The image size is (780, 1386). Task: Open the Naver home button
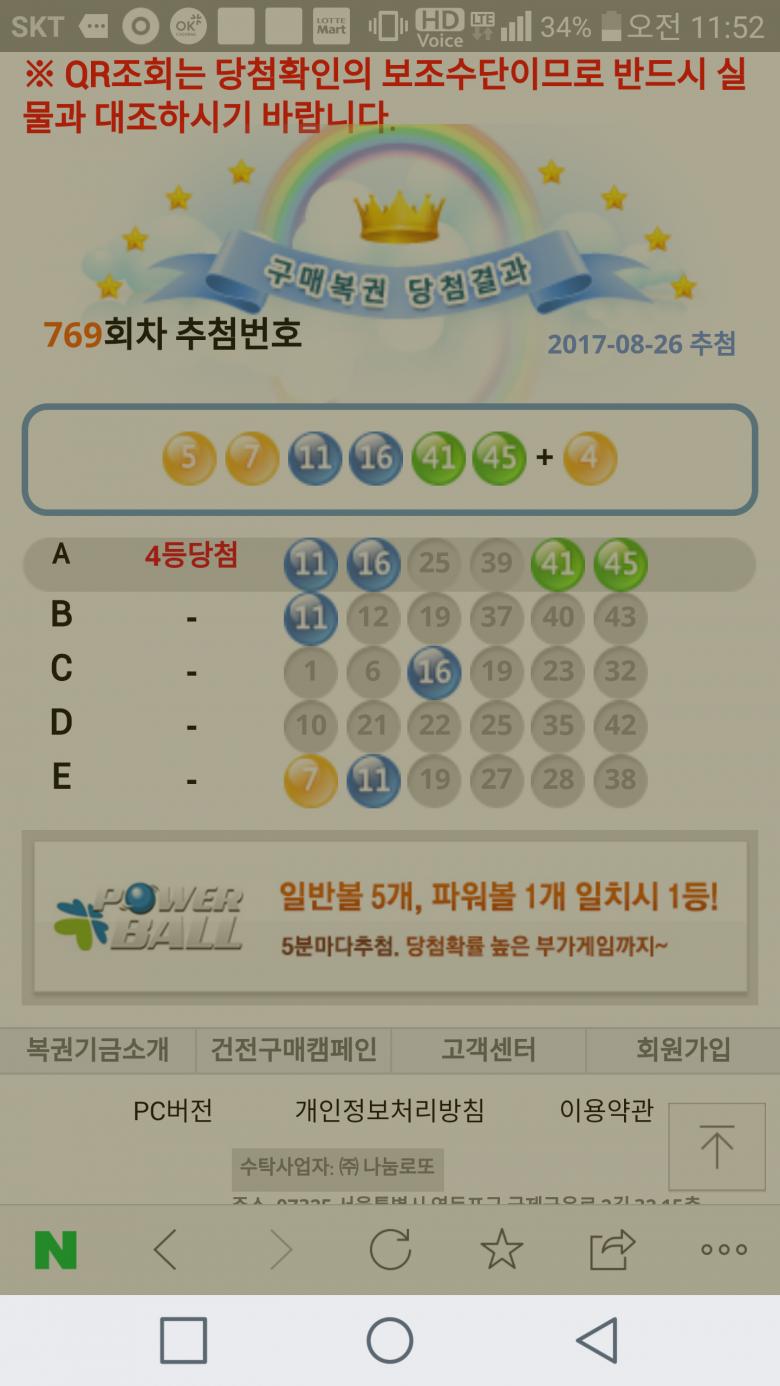(x=56, y=1250)
